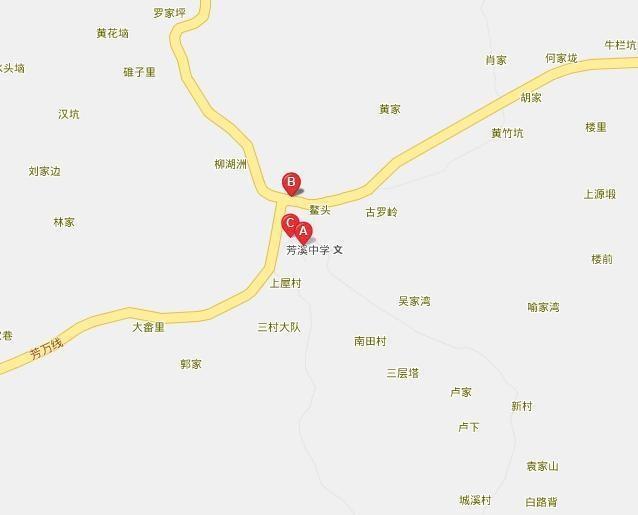Select map marker A

(305, 232)
